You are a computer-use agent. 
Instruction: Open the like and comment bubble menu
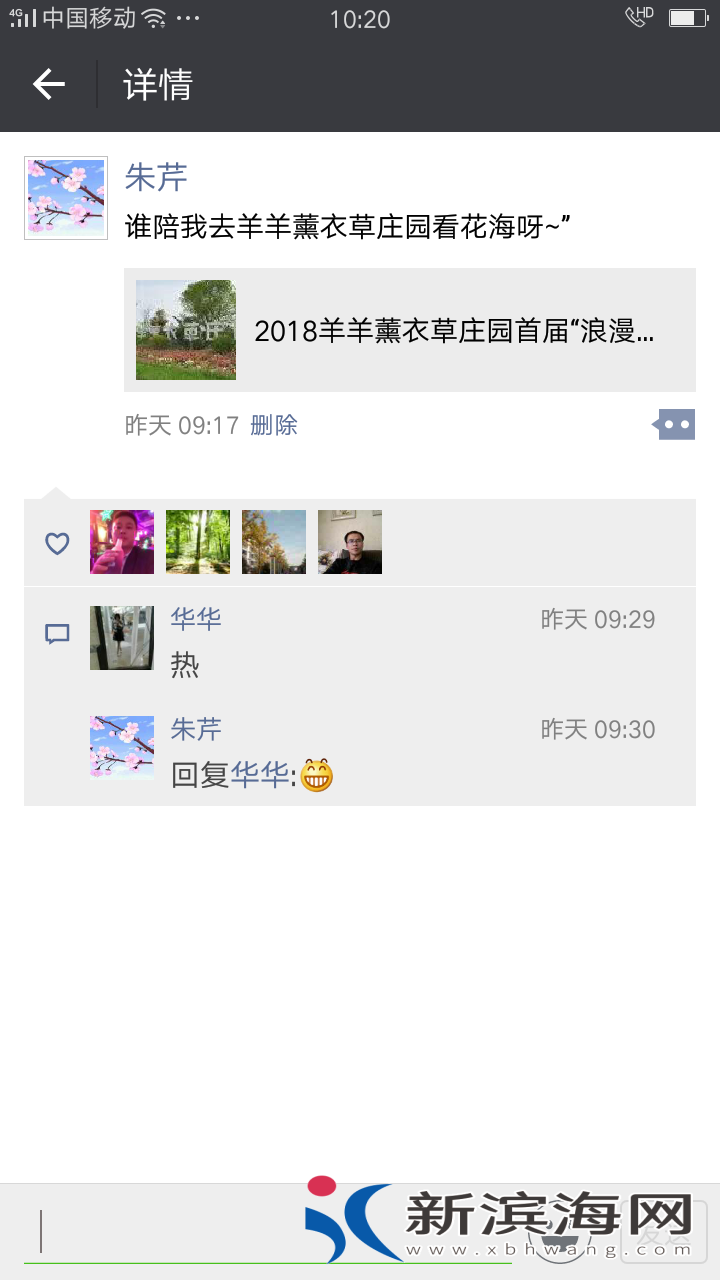coord(674,425)
